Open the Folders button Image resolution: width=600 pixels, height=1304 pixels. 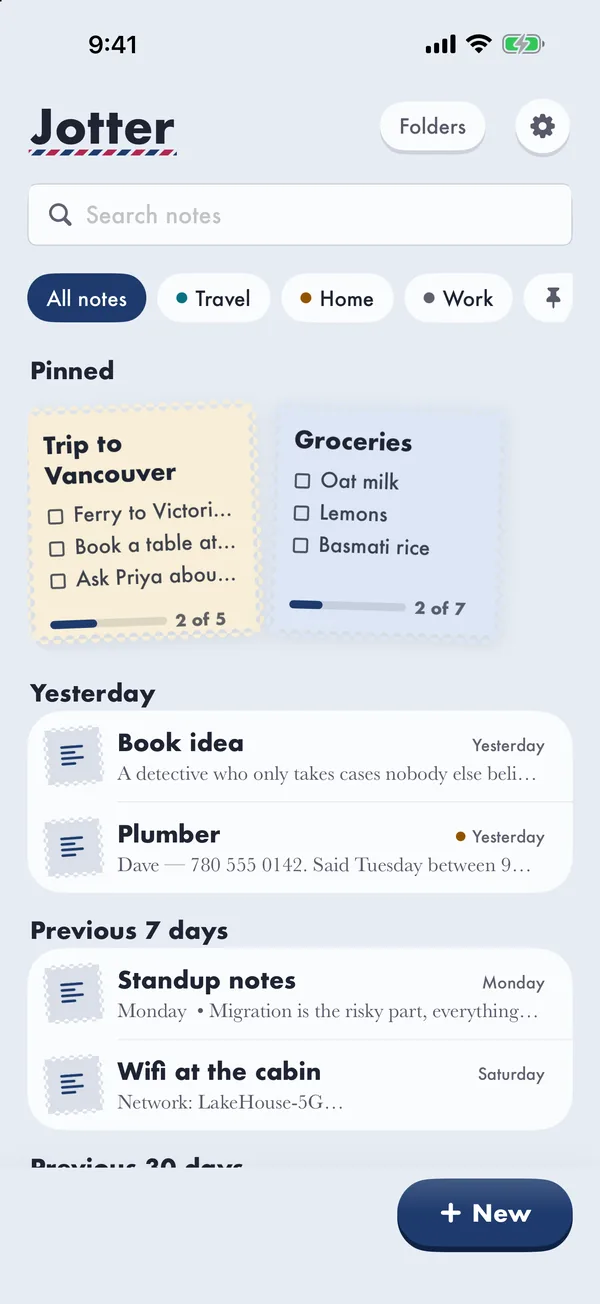click(x=432, y=126)
